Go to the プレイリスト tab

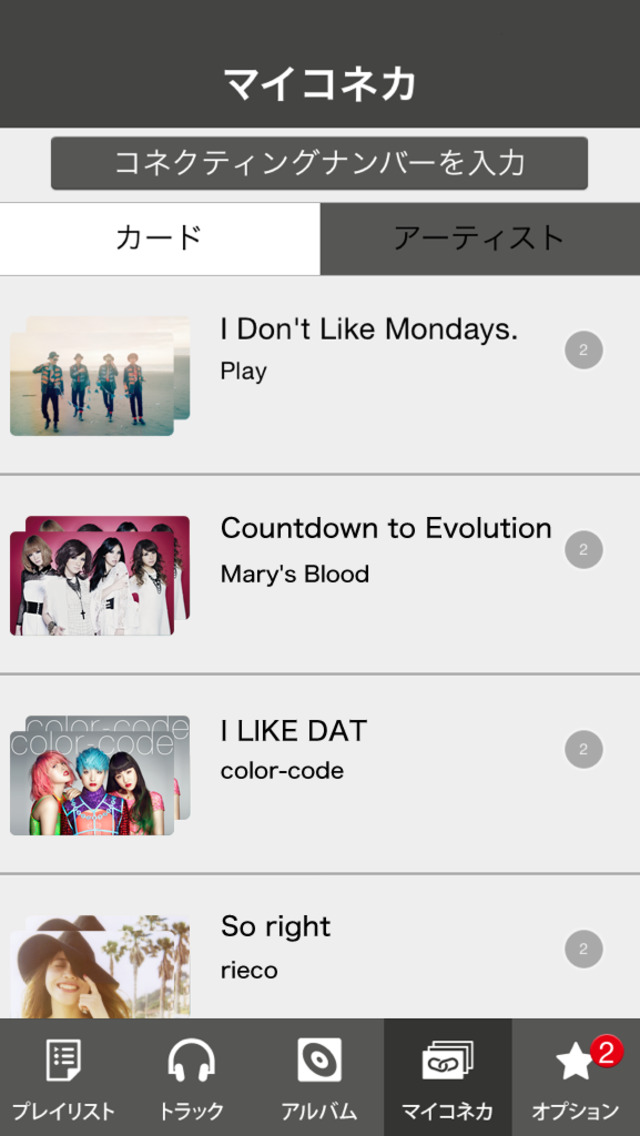coord(64,1078)
